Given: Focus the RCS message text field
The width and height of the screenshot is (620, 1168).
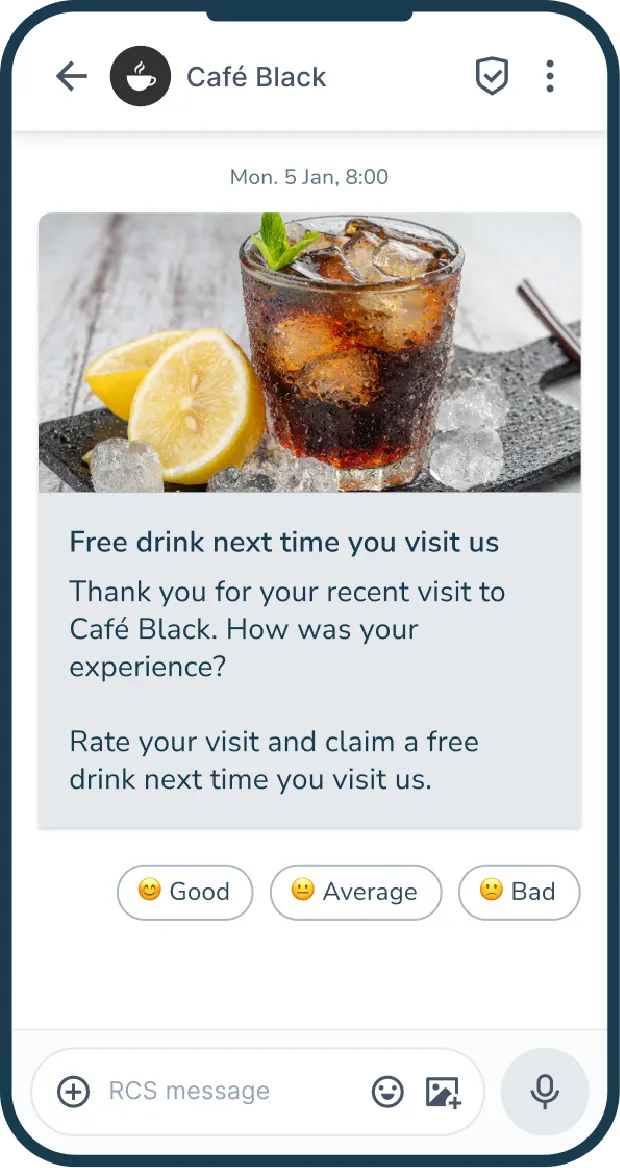Looking at the screenshot, I should coord(220,1091).
